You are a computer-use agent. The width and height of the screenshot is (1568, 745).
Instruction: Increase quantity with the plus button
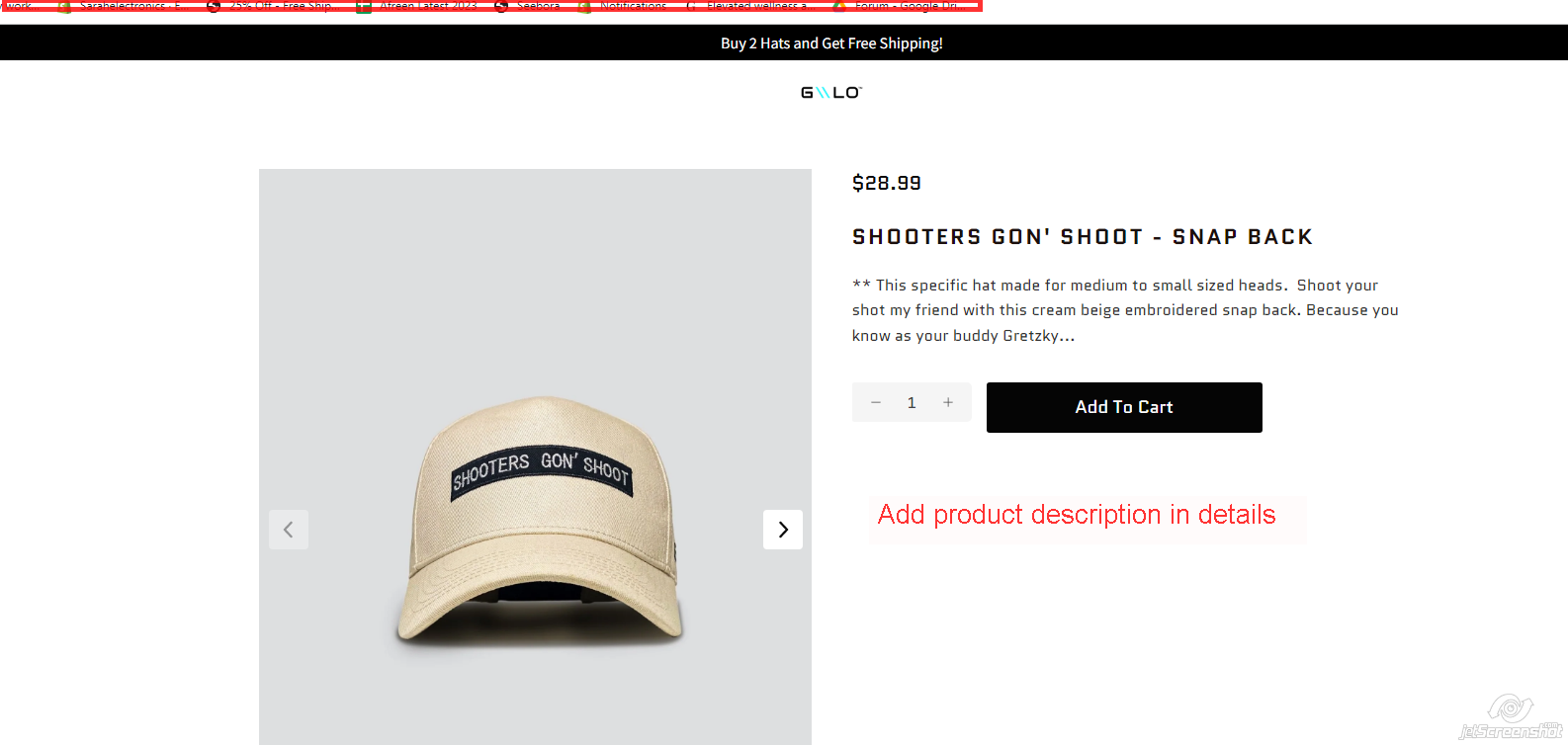(x=948, y=402)
